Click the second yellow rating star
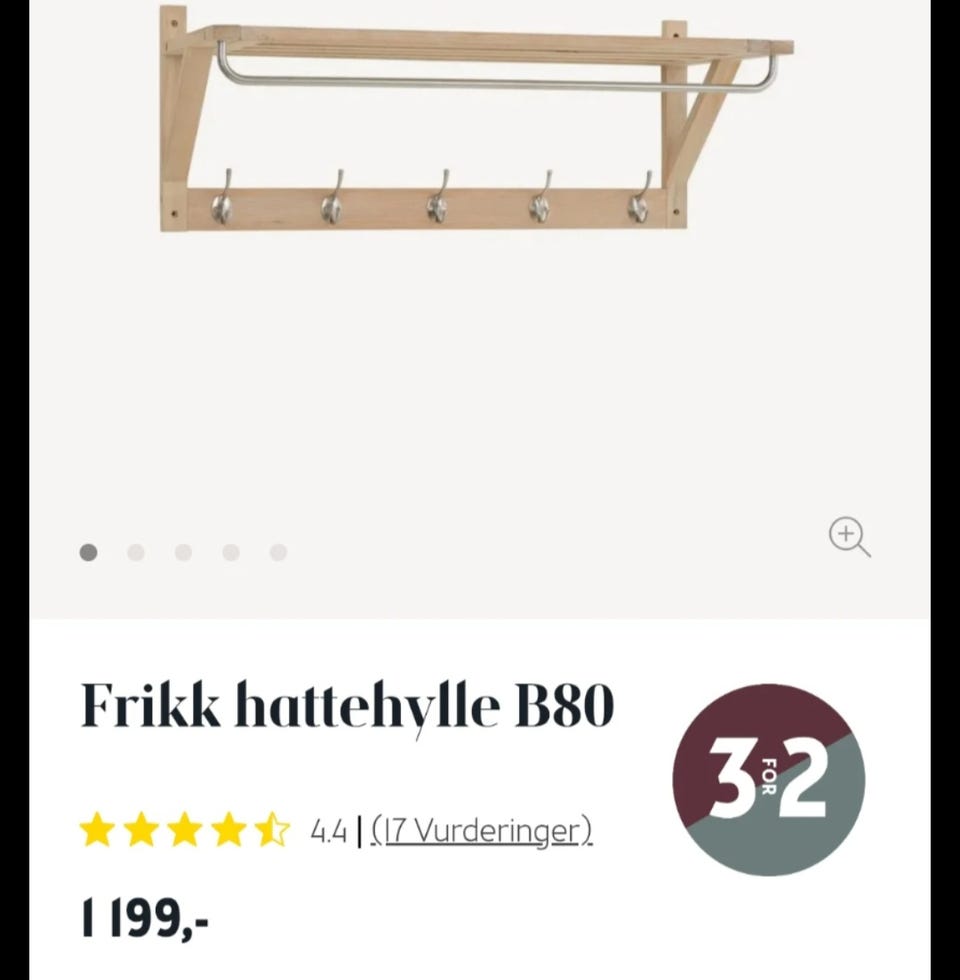Screen dimensions: 960x980 click(x=141, y=829)
